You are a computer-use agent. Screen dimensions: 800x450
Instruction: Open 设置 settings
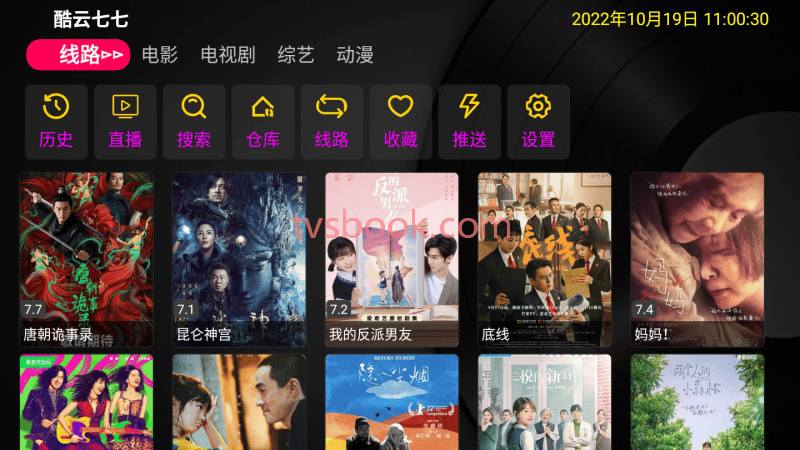pos(538,122)
